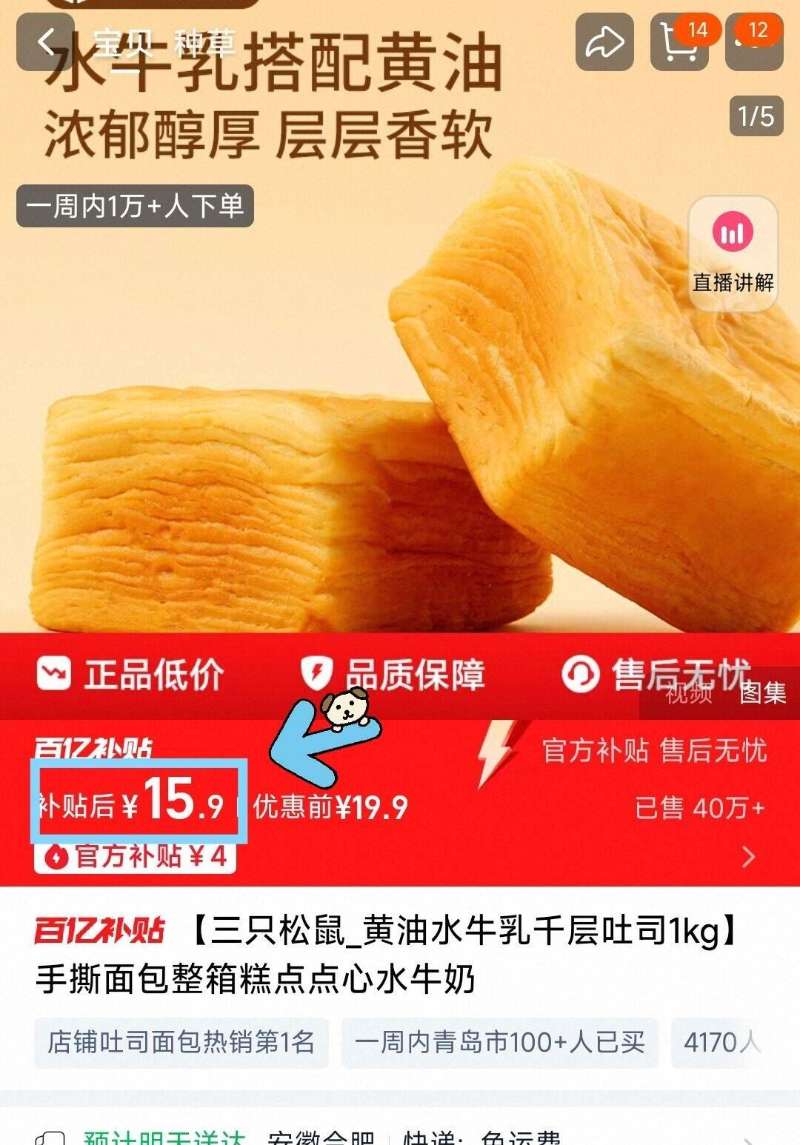
Task: Open the 4170人 reviews link
Action: pos(729,1043)
